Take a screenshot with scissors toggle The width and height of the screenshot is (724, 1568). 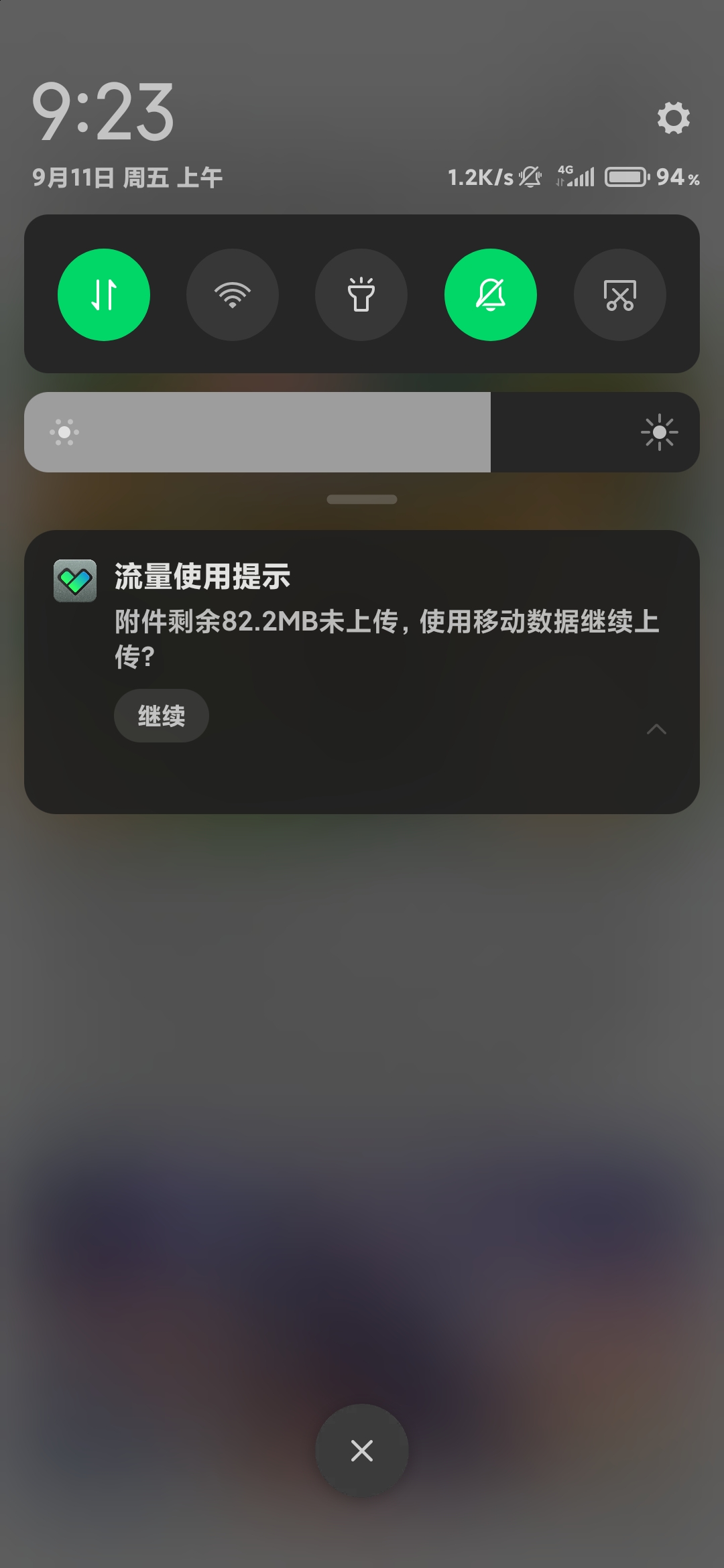click(x=620, y=295)
